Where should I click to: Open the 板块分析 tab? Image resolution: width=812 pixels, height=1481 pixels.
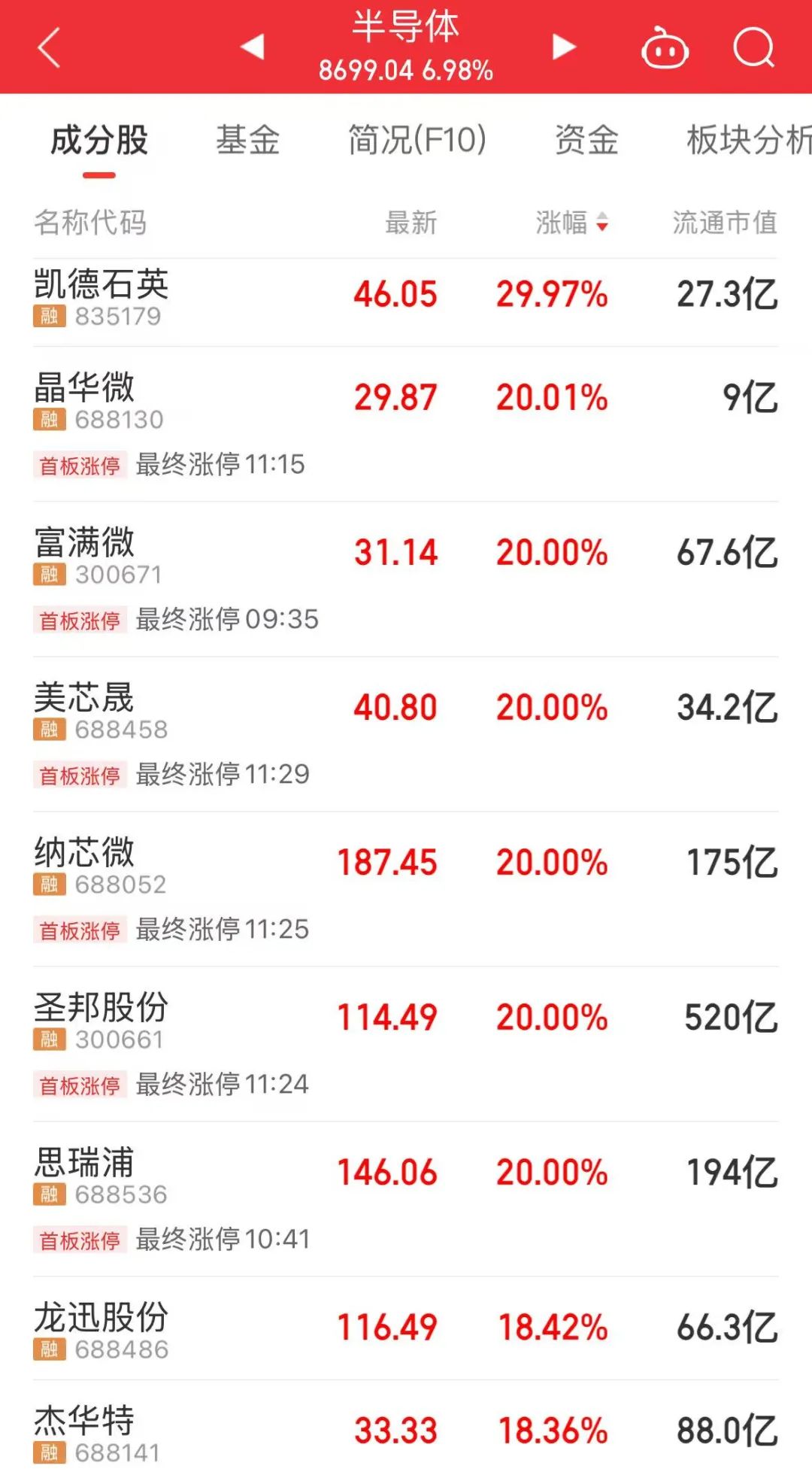point(748,141)
